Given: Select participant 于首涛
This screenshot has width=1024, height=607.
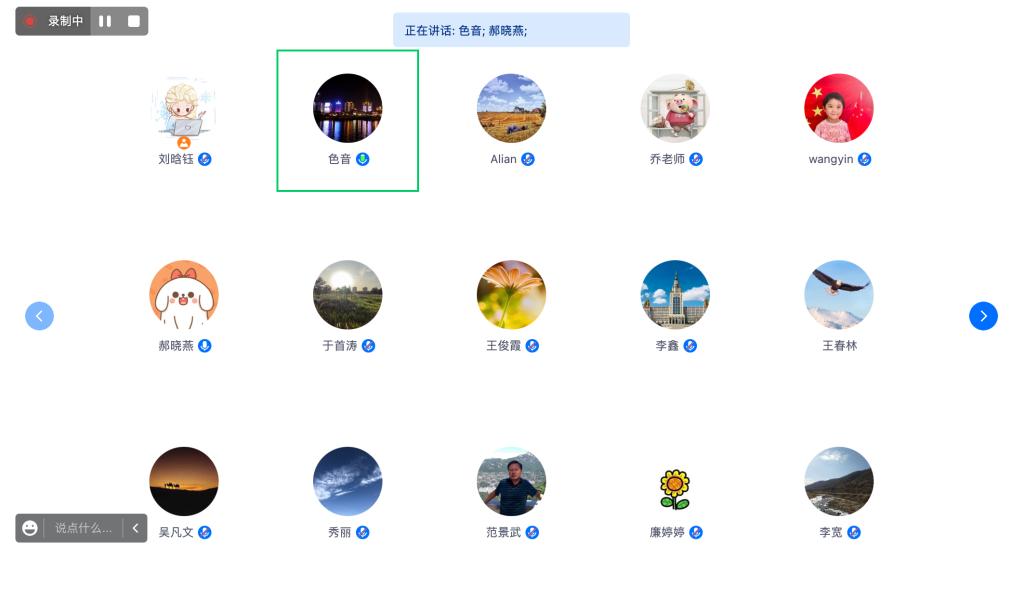Looking at the screenshot, I should pos(347,295).
